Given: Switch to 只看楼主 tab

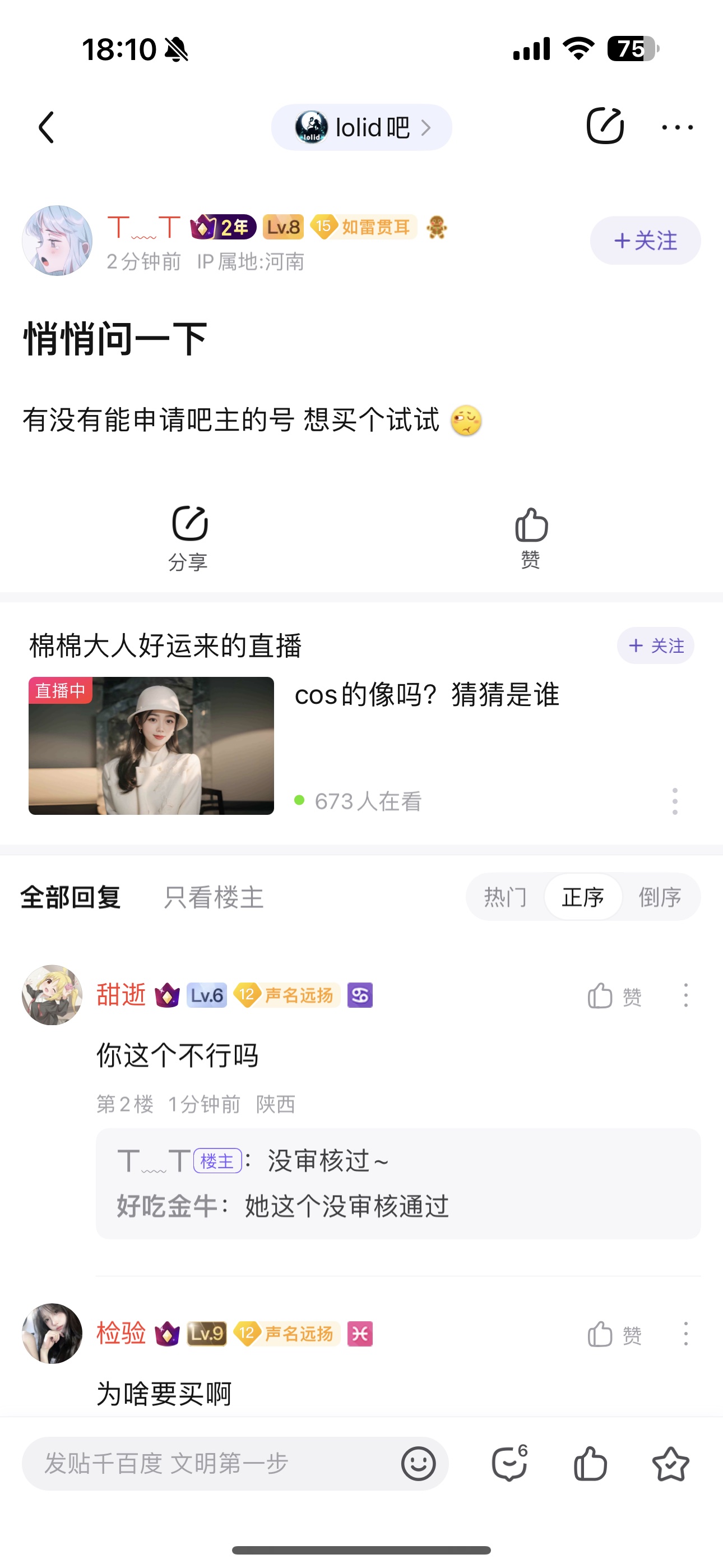Looking at the screenshot, I should [x=214, y=897].
